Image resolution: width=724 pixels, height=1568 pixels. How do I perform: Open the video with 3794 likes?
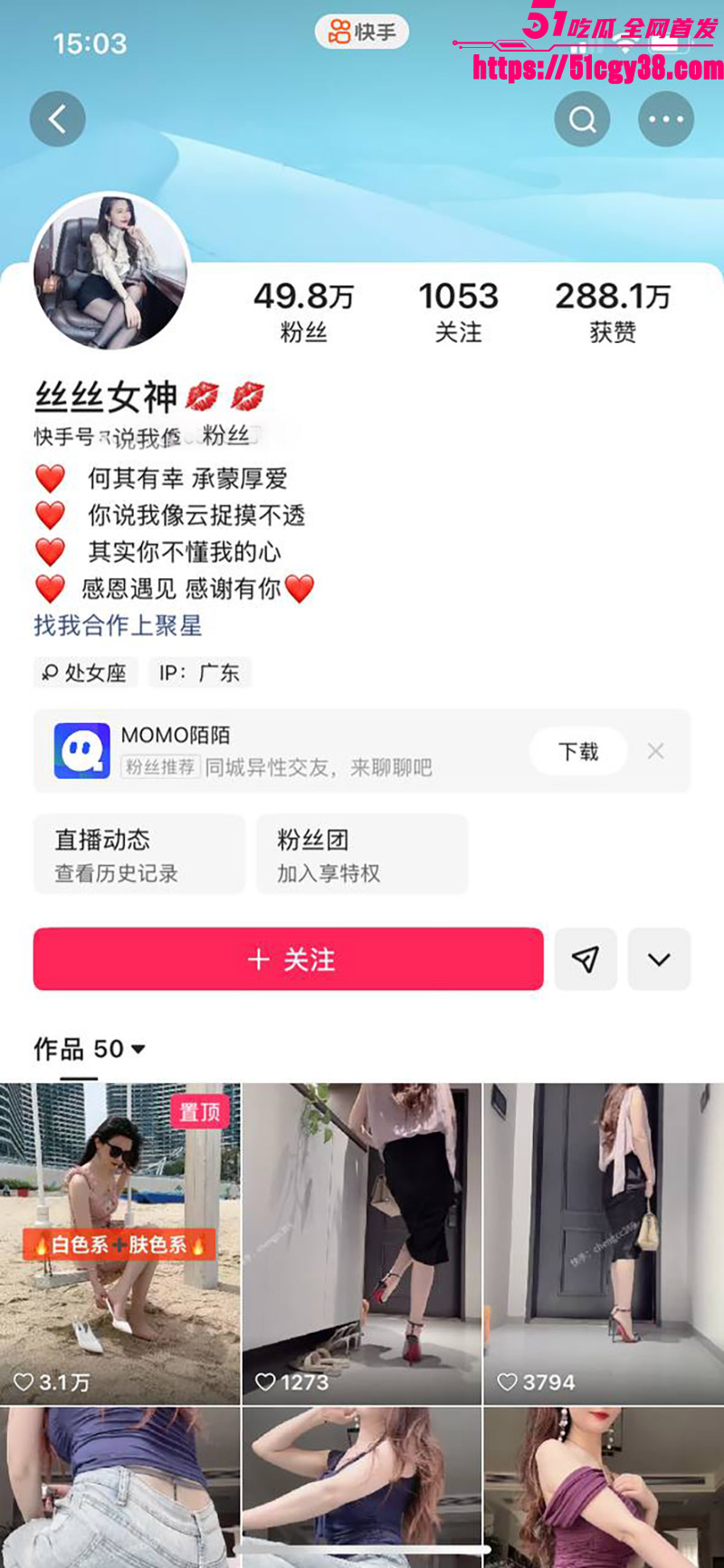tap(604, 1243)
